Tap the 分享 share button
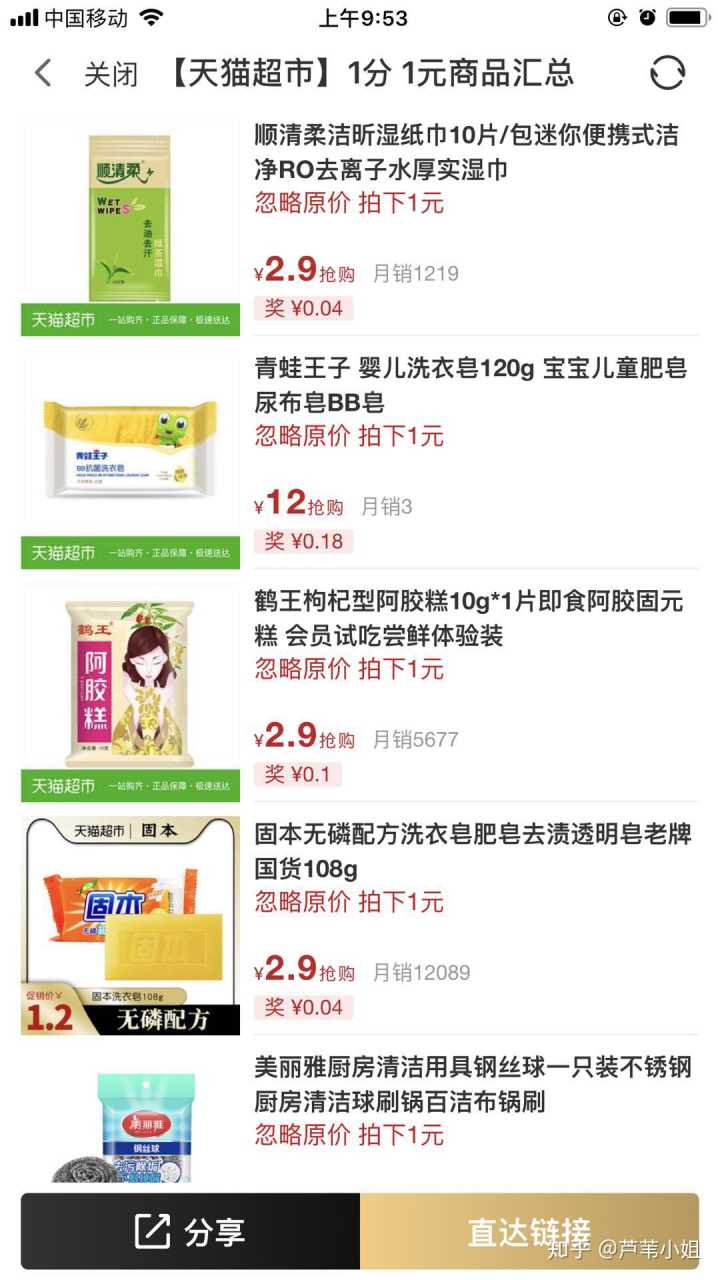The height and width of the screenshot is (1280, 720). coord(190,1232)
